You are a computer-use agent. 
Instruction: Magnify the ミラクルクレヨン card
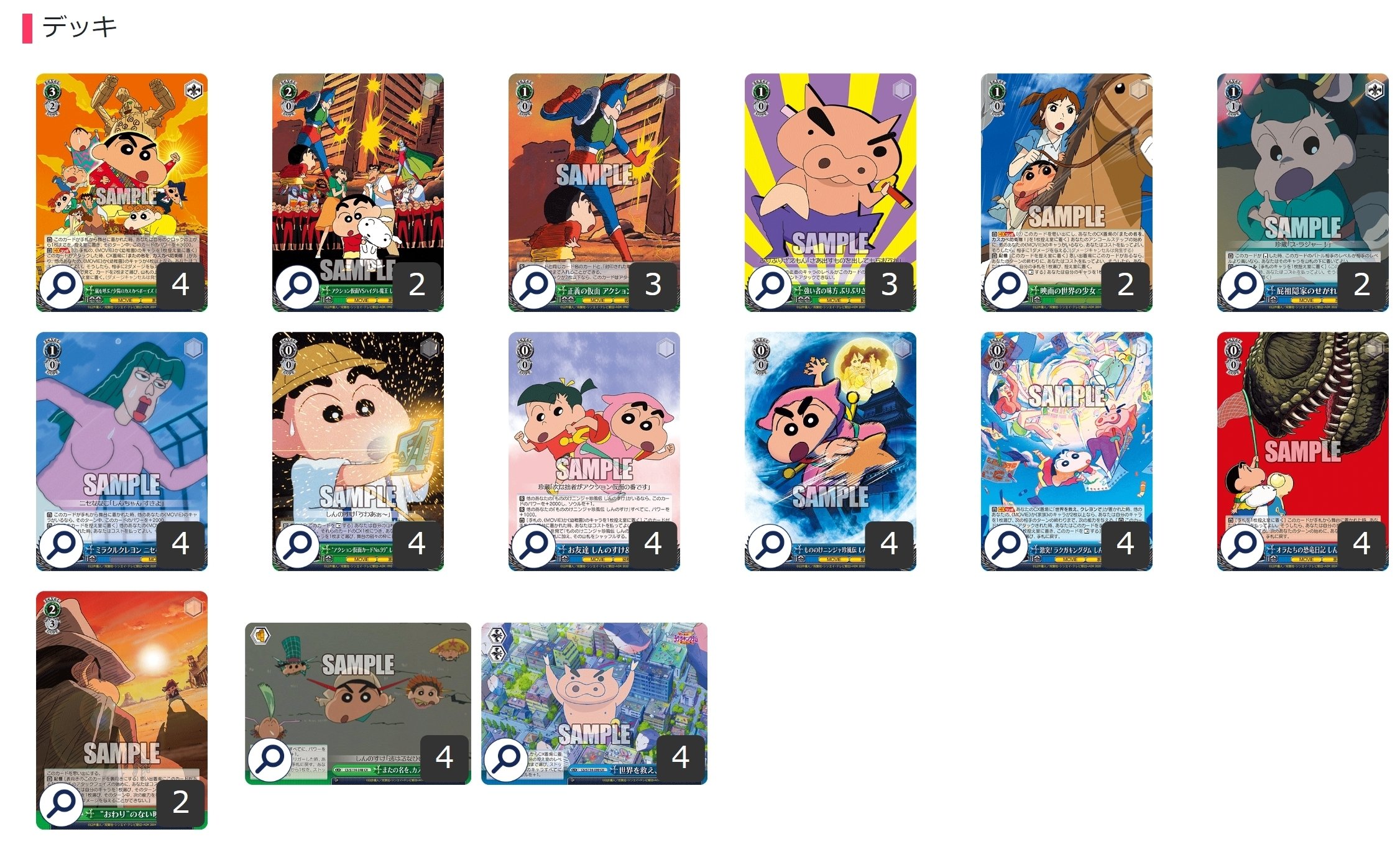click(61, 546)
